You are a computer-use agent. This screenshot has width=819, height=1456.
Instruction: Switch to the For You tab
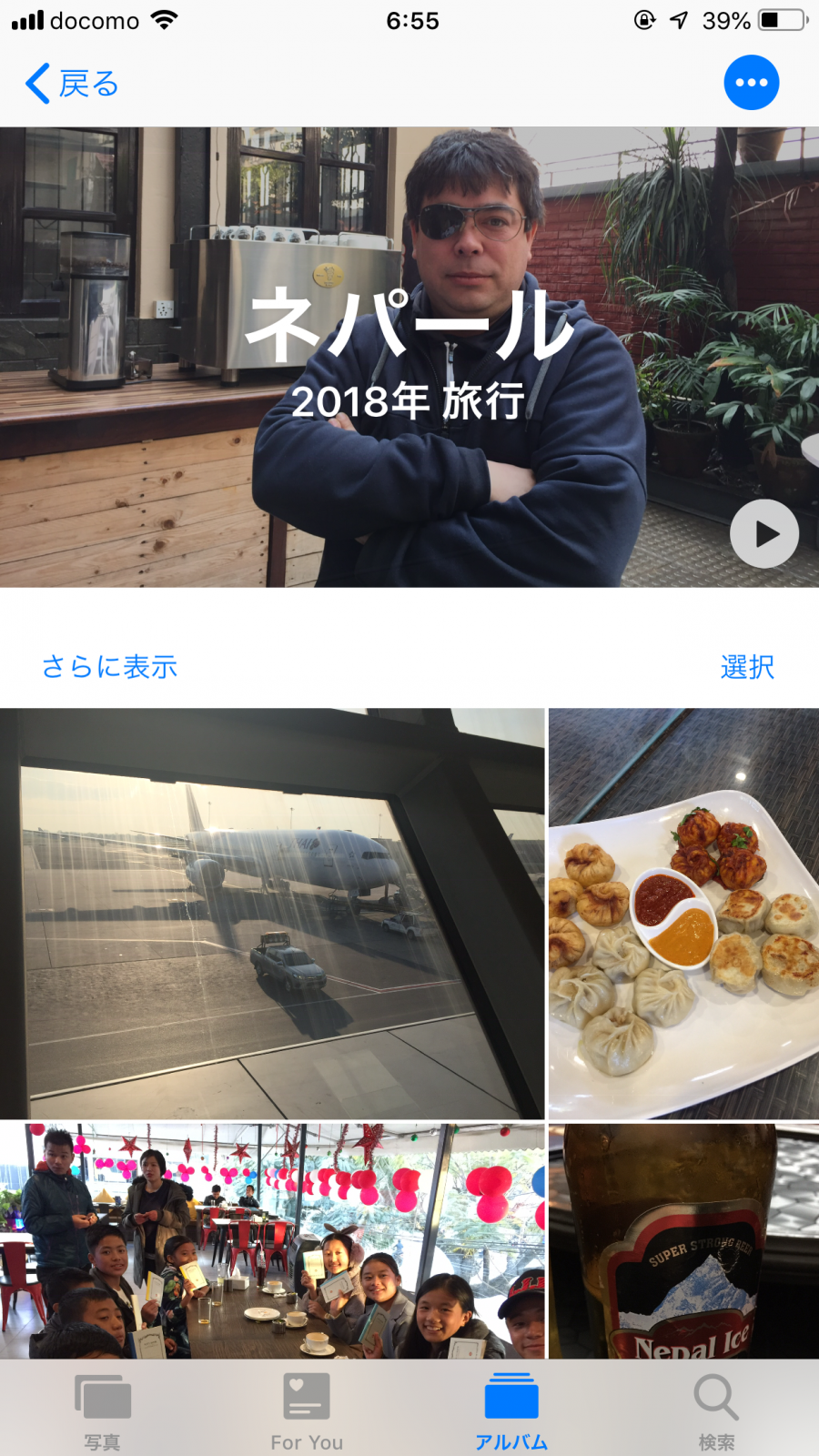pos(307,1410)
